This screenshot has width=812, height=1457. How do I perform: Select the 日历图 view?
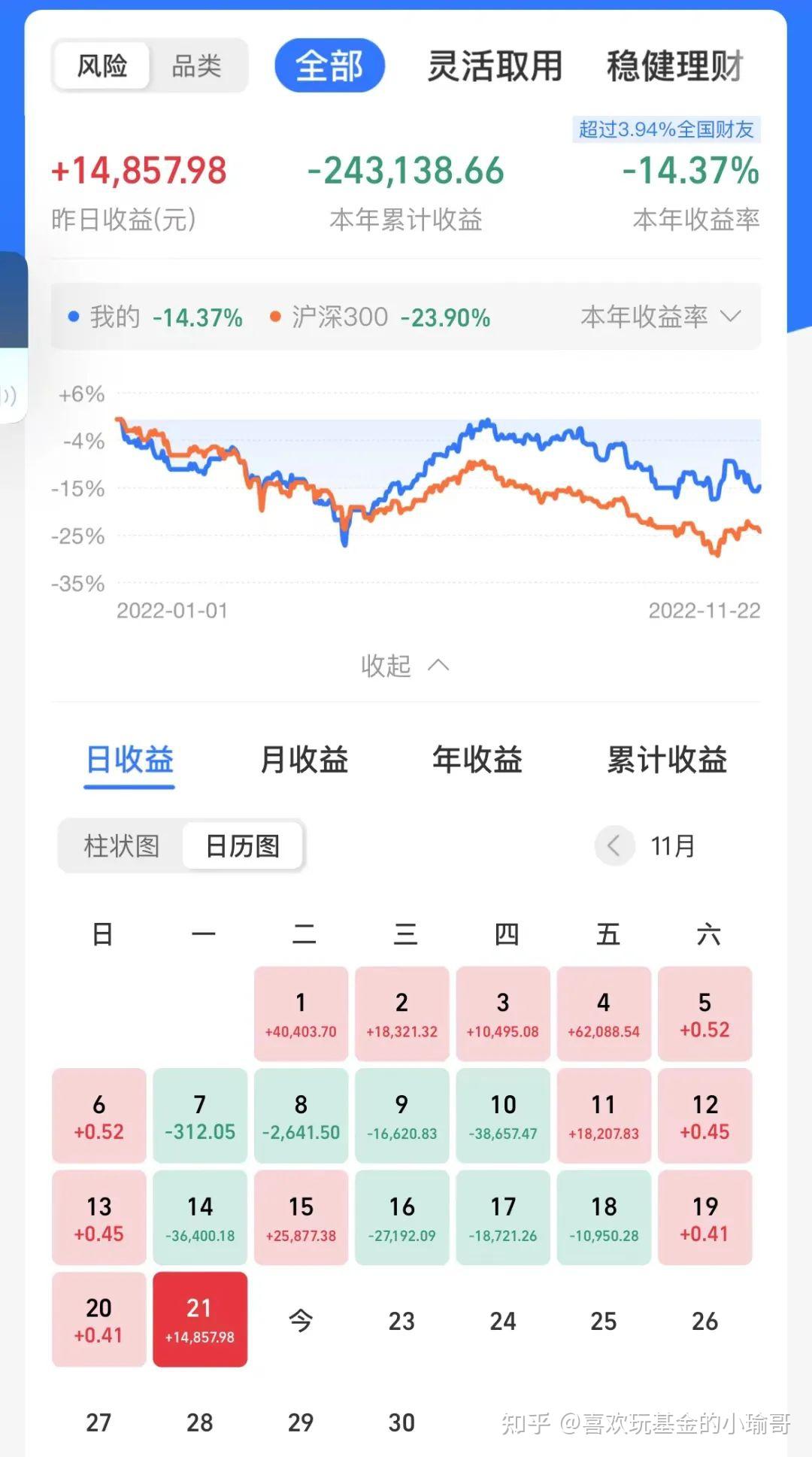242,846
